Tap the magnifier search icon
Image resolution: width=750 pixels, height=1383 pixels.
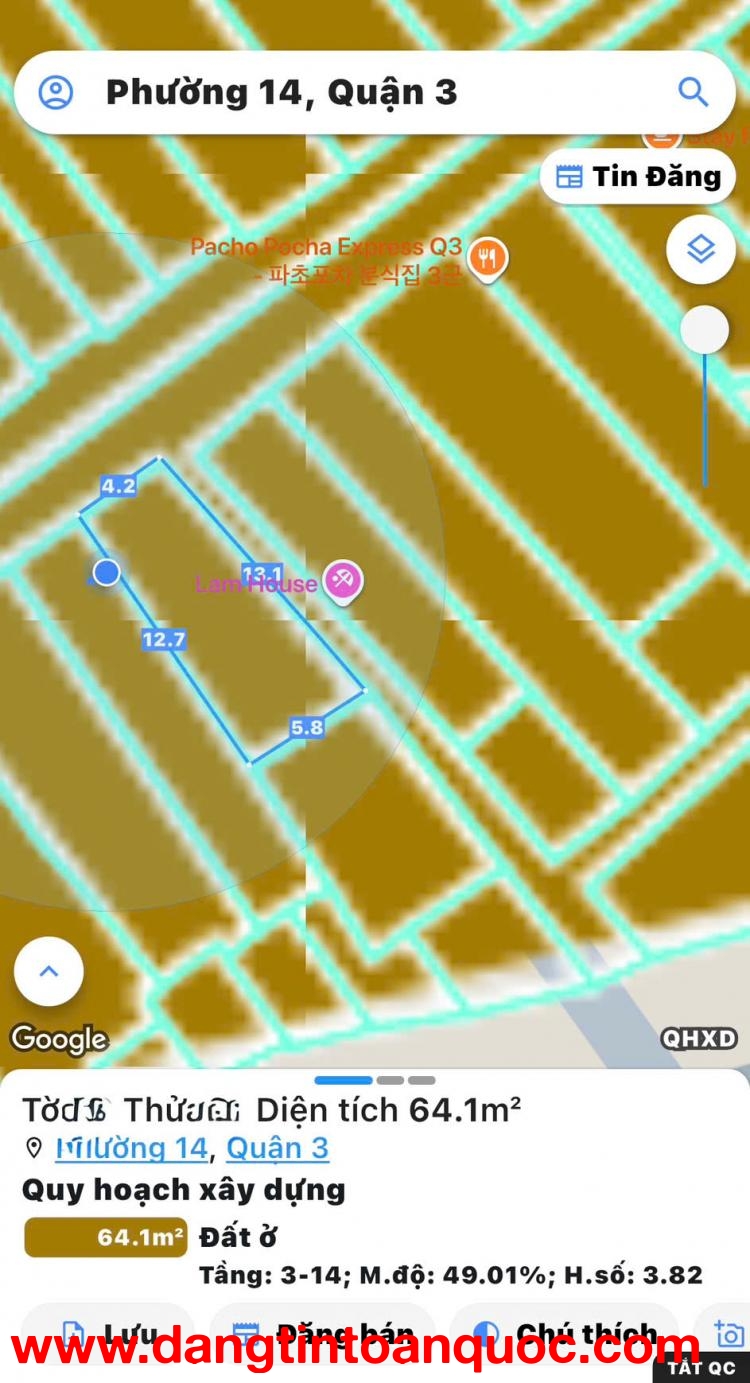693,92
